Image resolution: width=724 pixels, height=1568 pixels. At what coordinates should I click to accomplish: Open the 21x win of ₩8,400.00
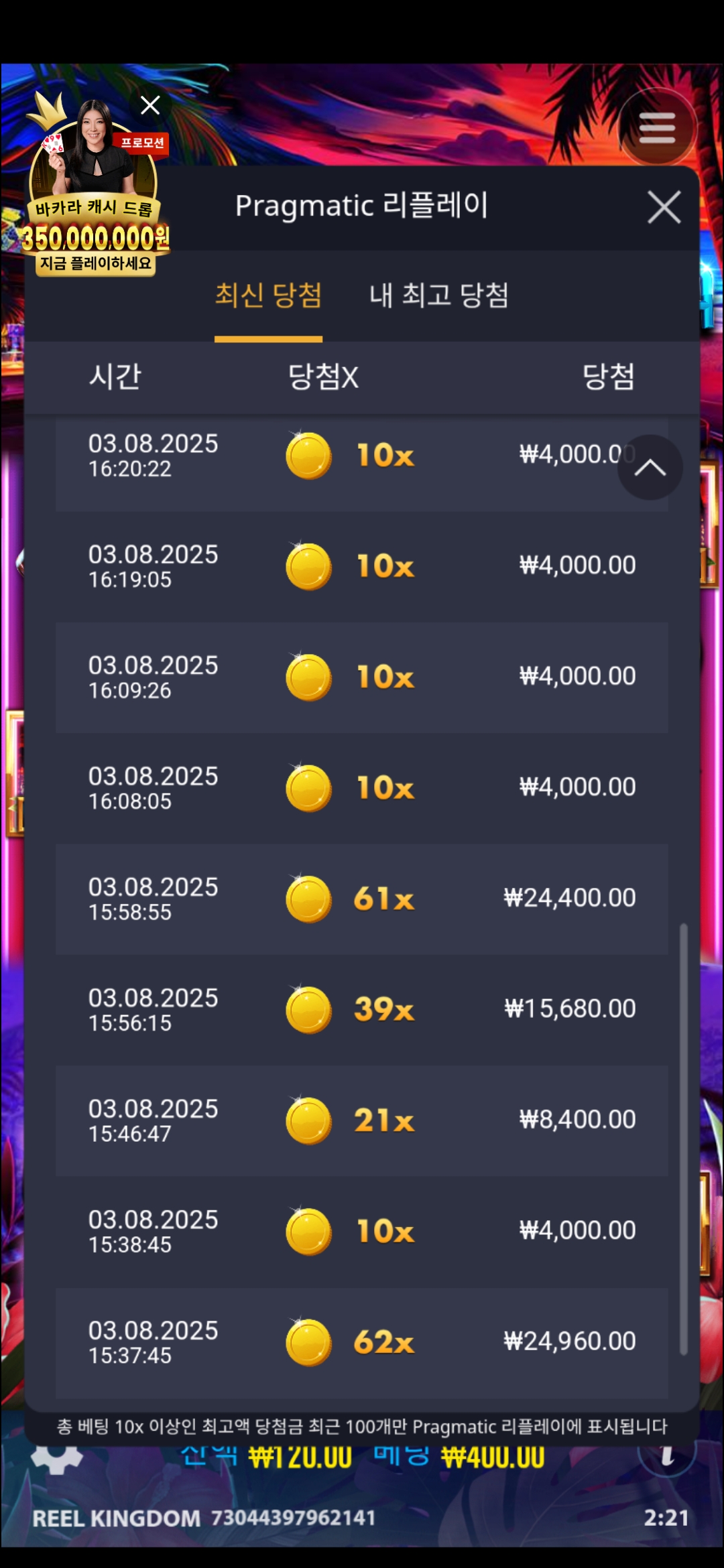tap(362, 1121)
